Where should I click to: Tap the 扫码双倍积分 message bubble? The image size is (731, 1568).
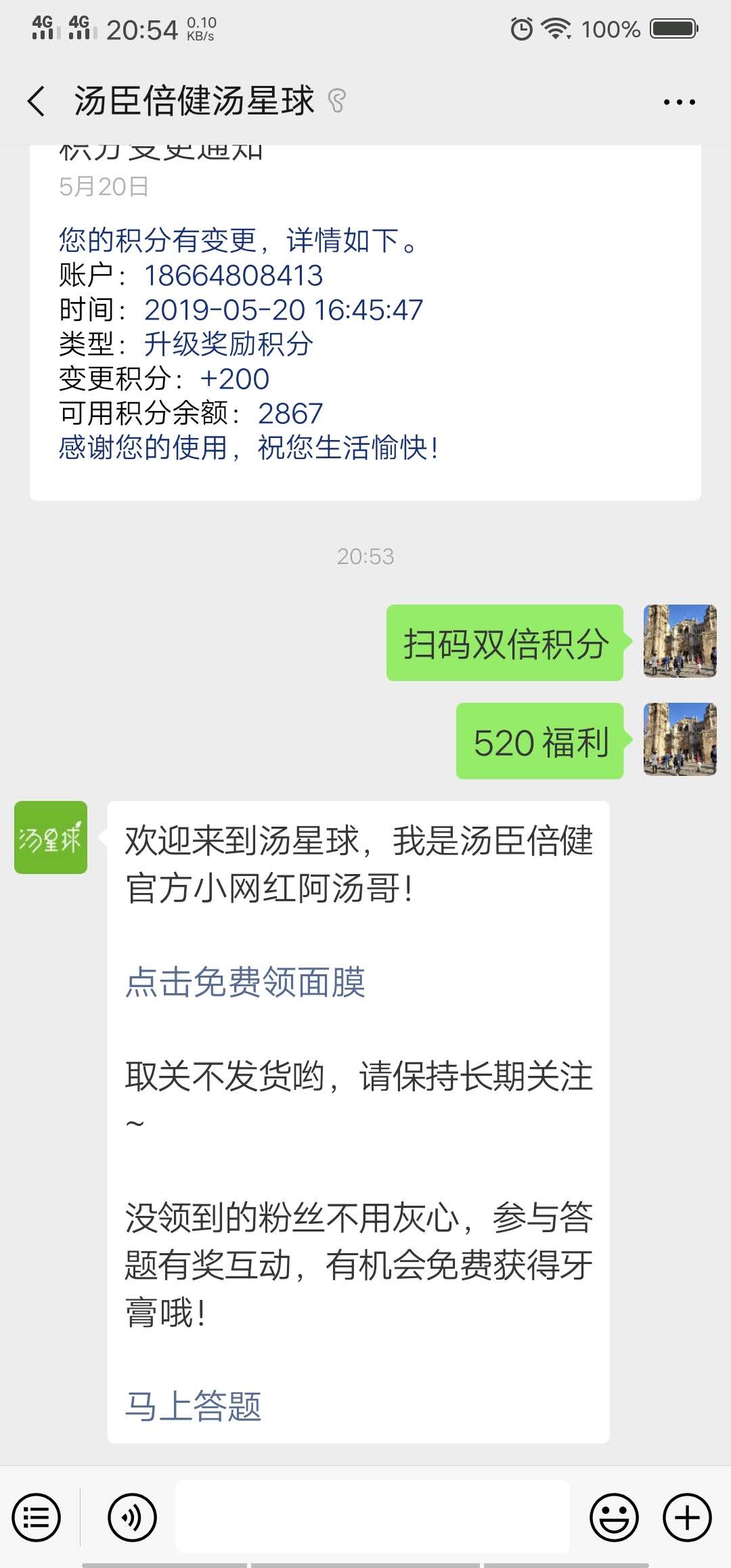click(506, 643)
